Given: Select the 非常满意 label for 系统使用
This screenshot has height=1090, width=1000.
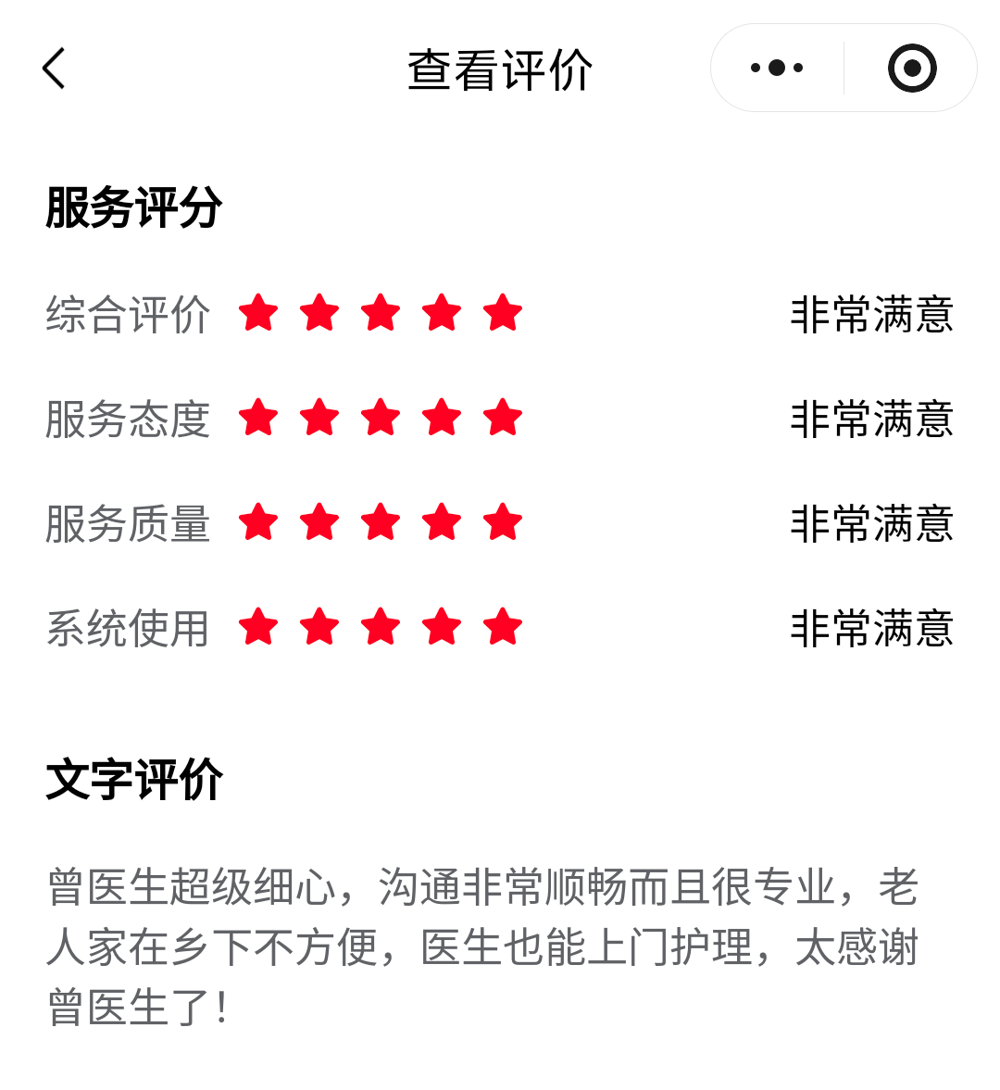Looking at the screenshot, I should click(x=872, y=626).
